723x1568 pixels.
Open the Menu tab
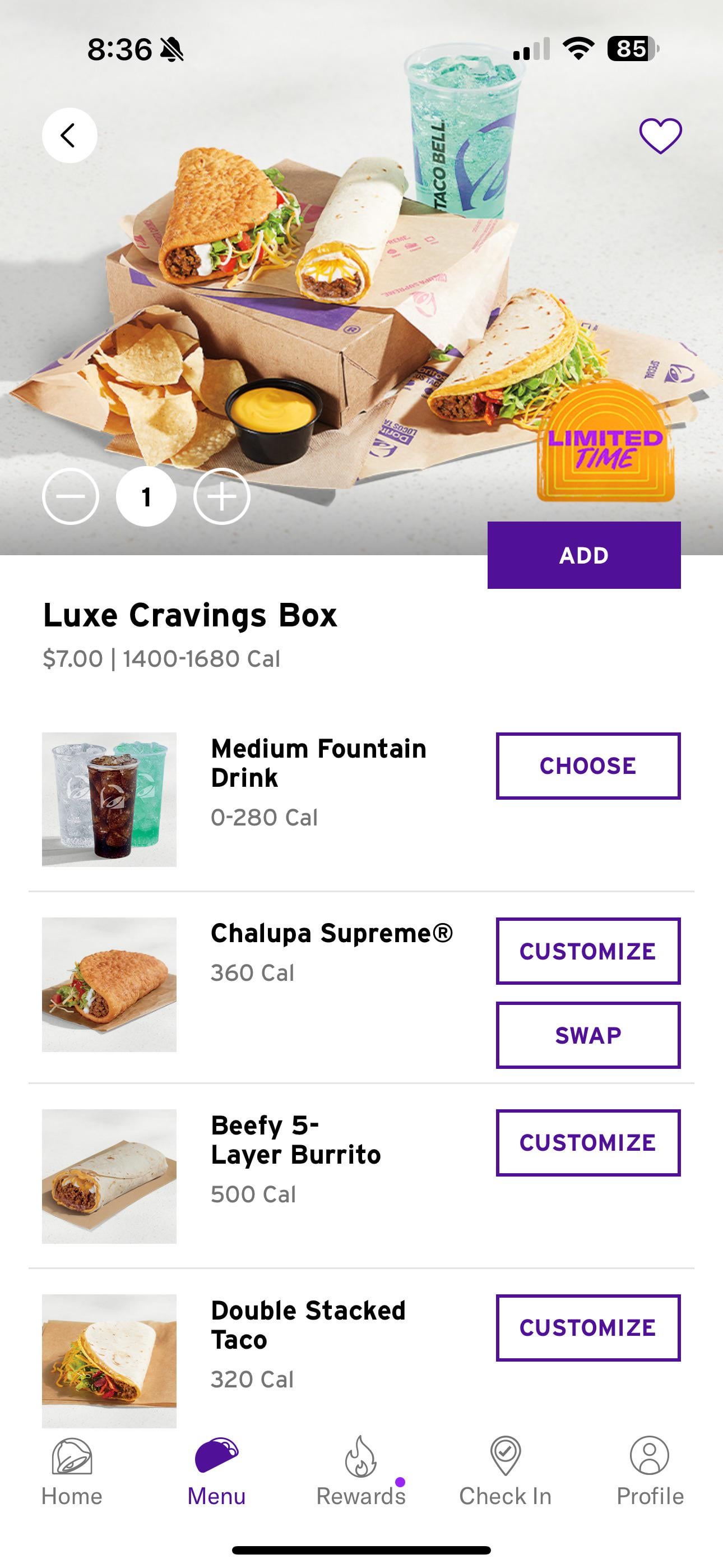pyautogui.click(x=217, y=1472)
